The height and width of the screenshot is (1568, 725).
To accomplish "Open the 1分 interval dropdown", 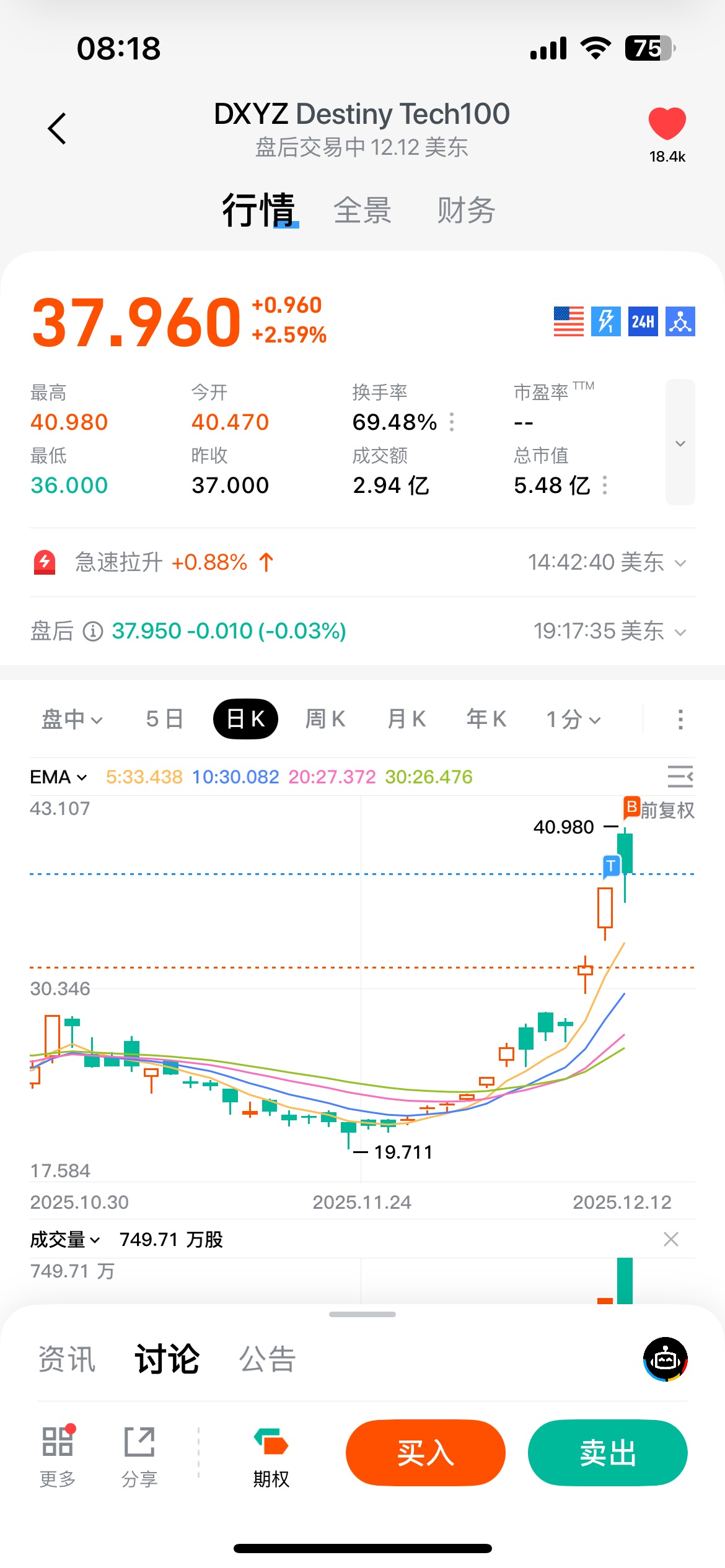I will [x=573, y=720].
